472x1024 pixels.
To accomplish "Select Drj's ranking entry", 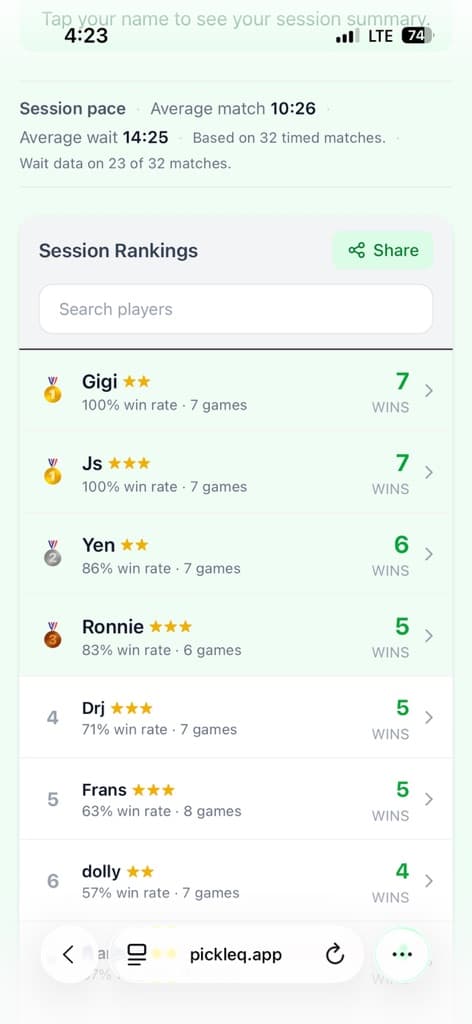I will click(x=236, y=717).
